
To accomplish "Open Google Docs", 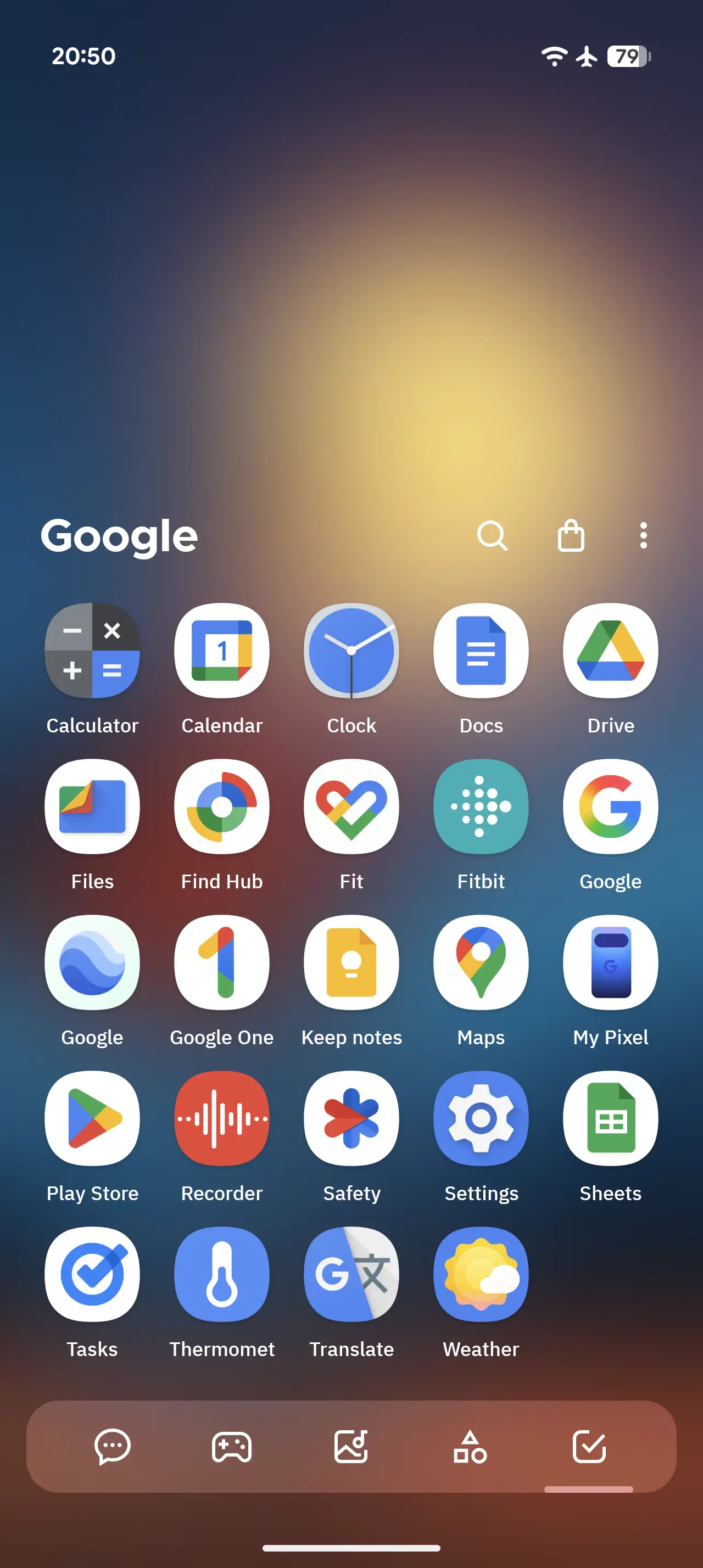I will pyautogui.click(x=481, y=651).
